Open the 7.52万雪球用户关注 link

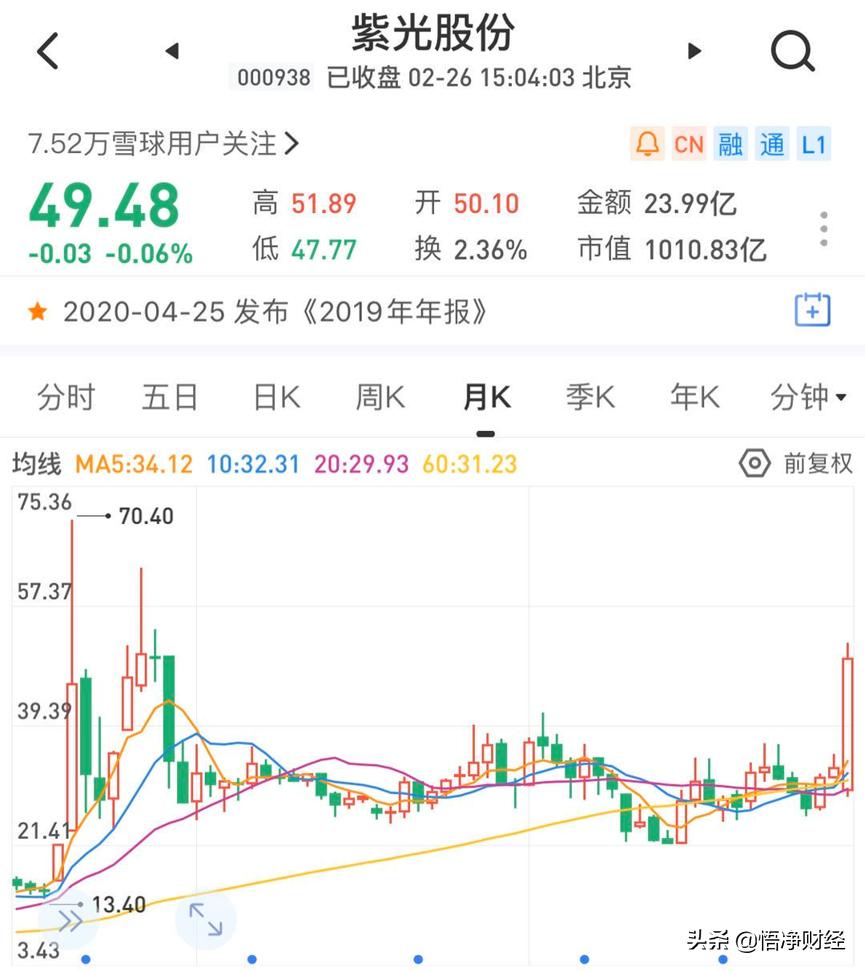pos(160,144)
